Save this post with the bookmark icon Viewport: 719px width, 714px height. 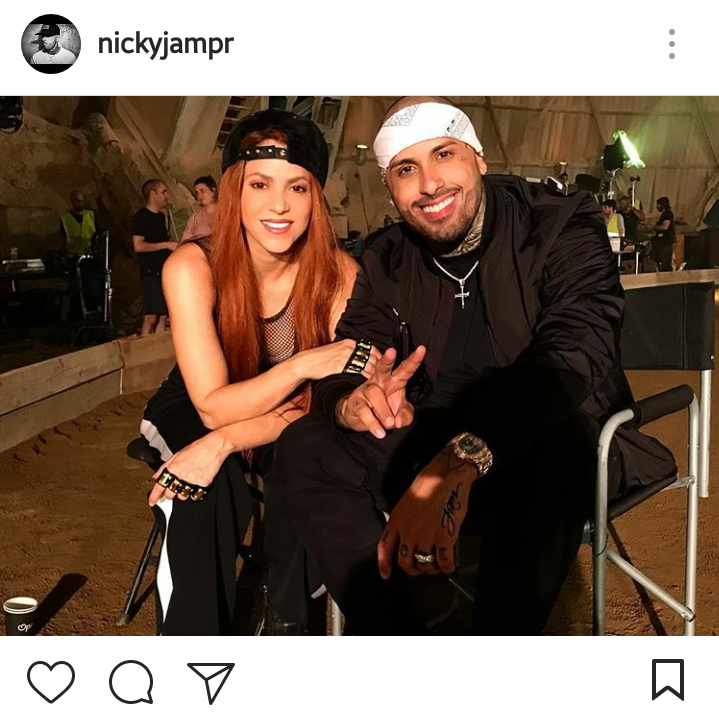coord(668,680)
